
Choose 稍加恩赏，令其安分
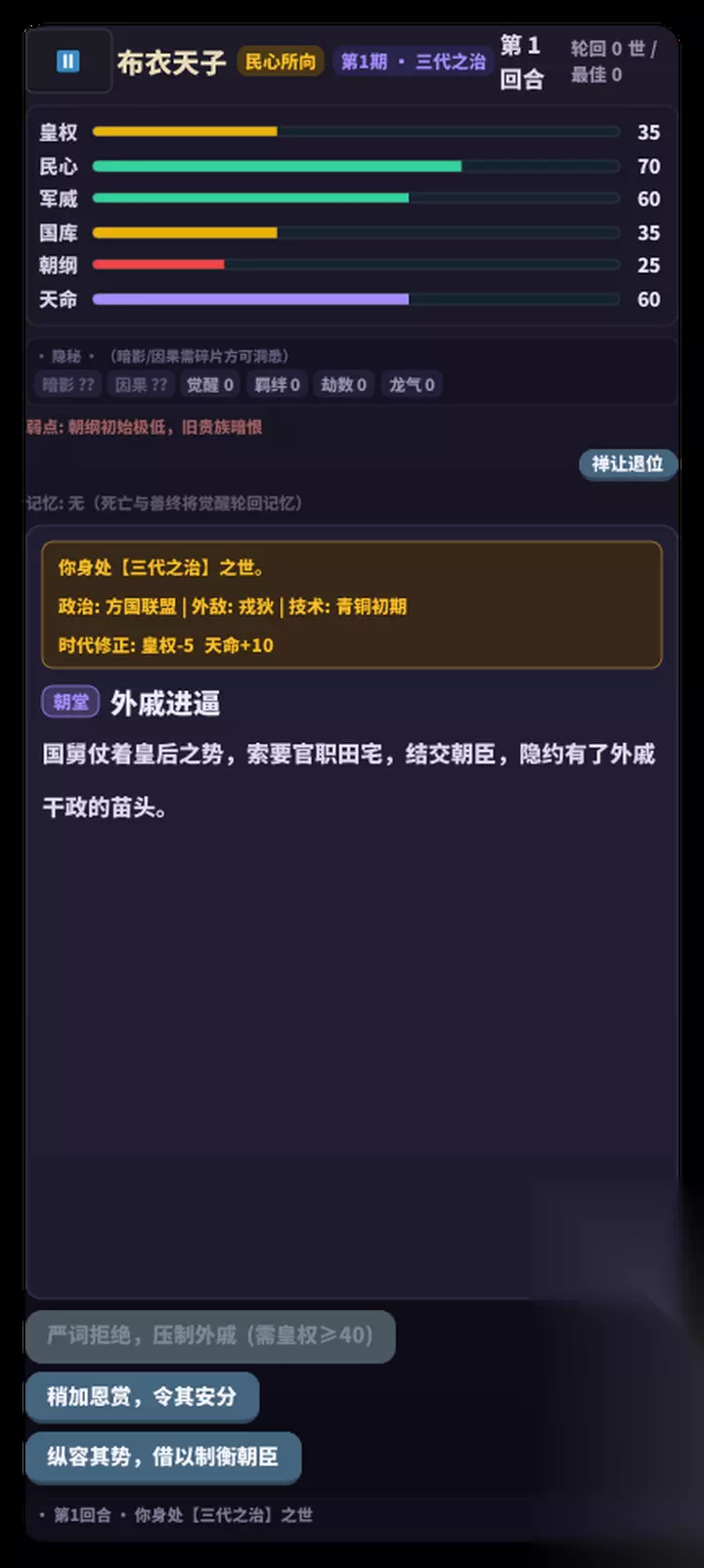[x=142, y=1396]
